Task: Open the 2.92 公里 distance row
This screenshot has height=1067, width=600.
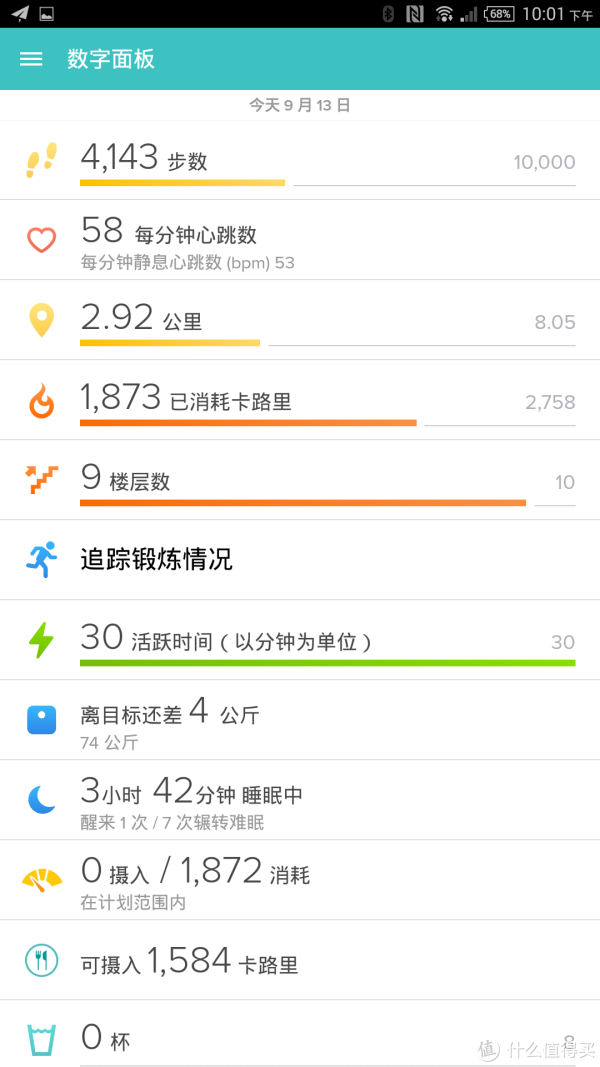Action: click(300, 320)
